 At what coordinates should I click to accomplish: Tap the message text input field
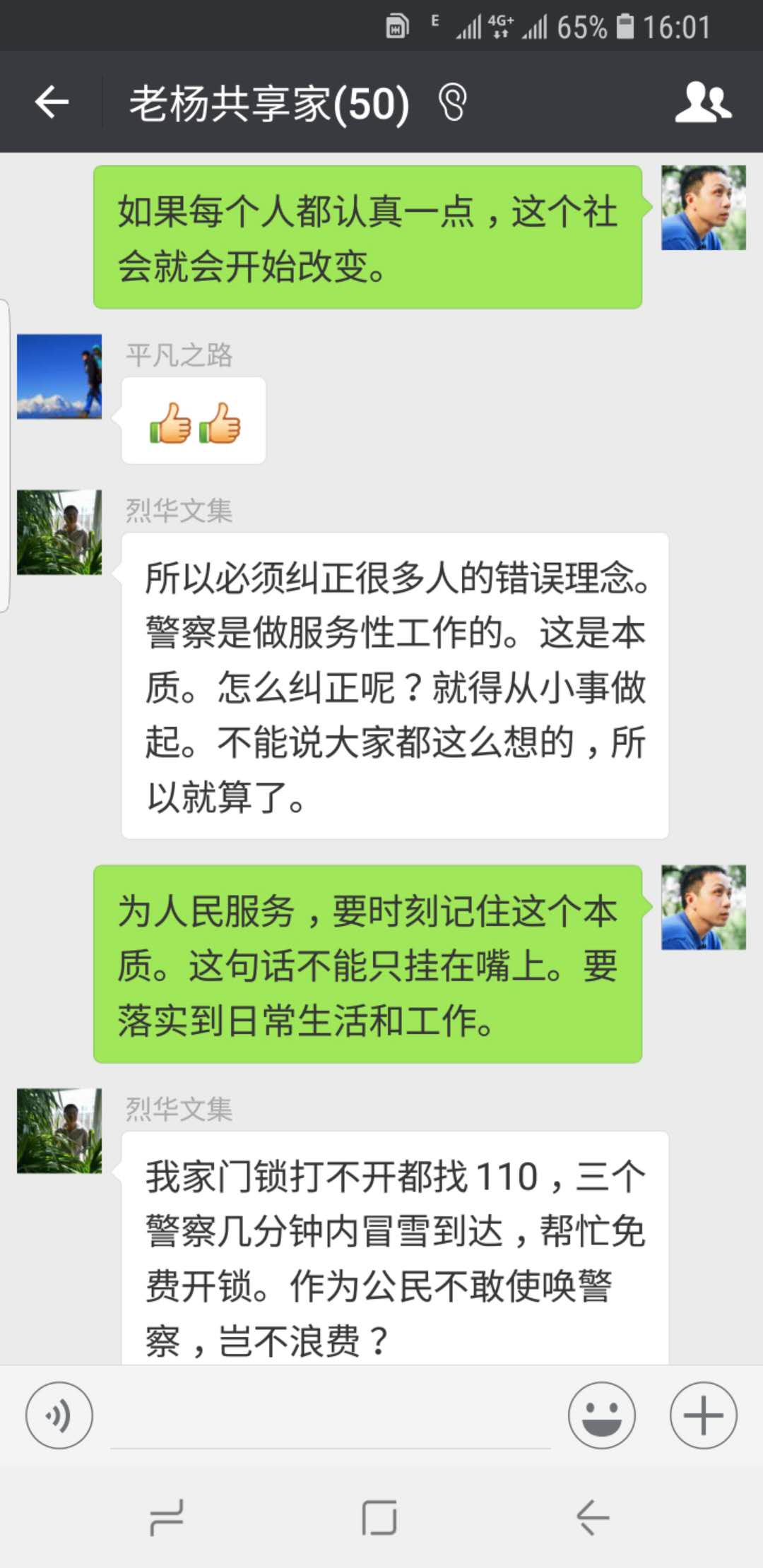tap(330, 1420)
